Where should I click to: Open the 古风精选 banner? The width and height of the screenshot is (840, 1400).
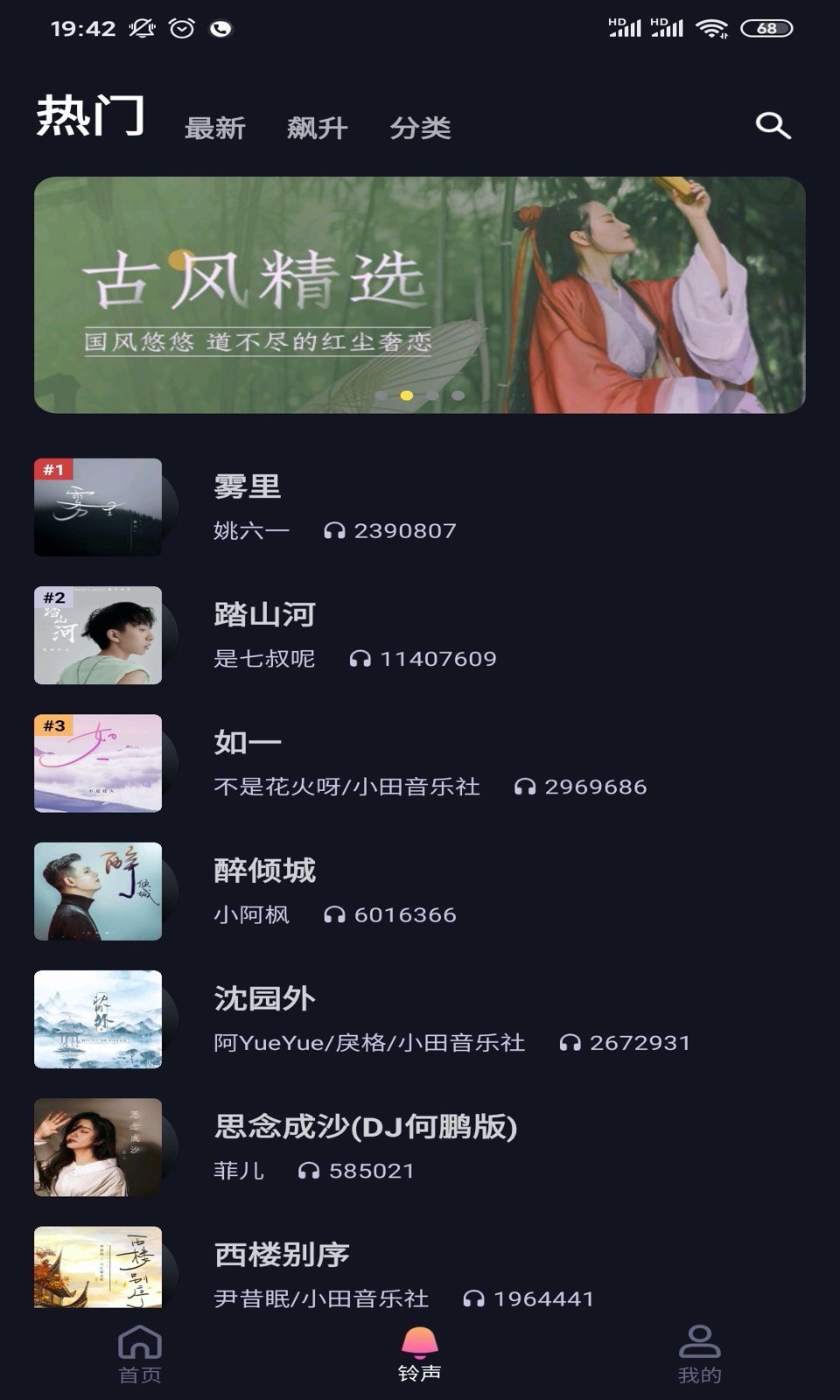[420, 293]
